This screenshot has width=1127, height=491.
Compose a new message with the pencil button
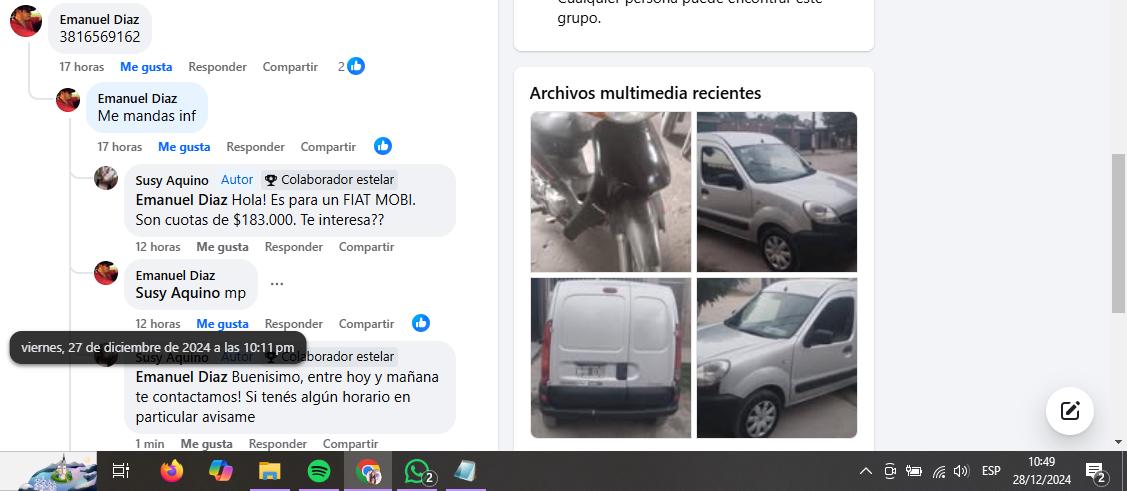(x=1070, y=410)
